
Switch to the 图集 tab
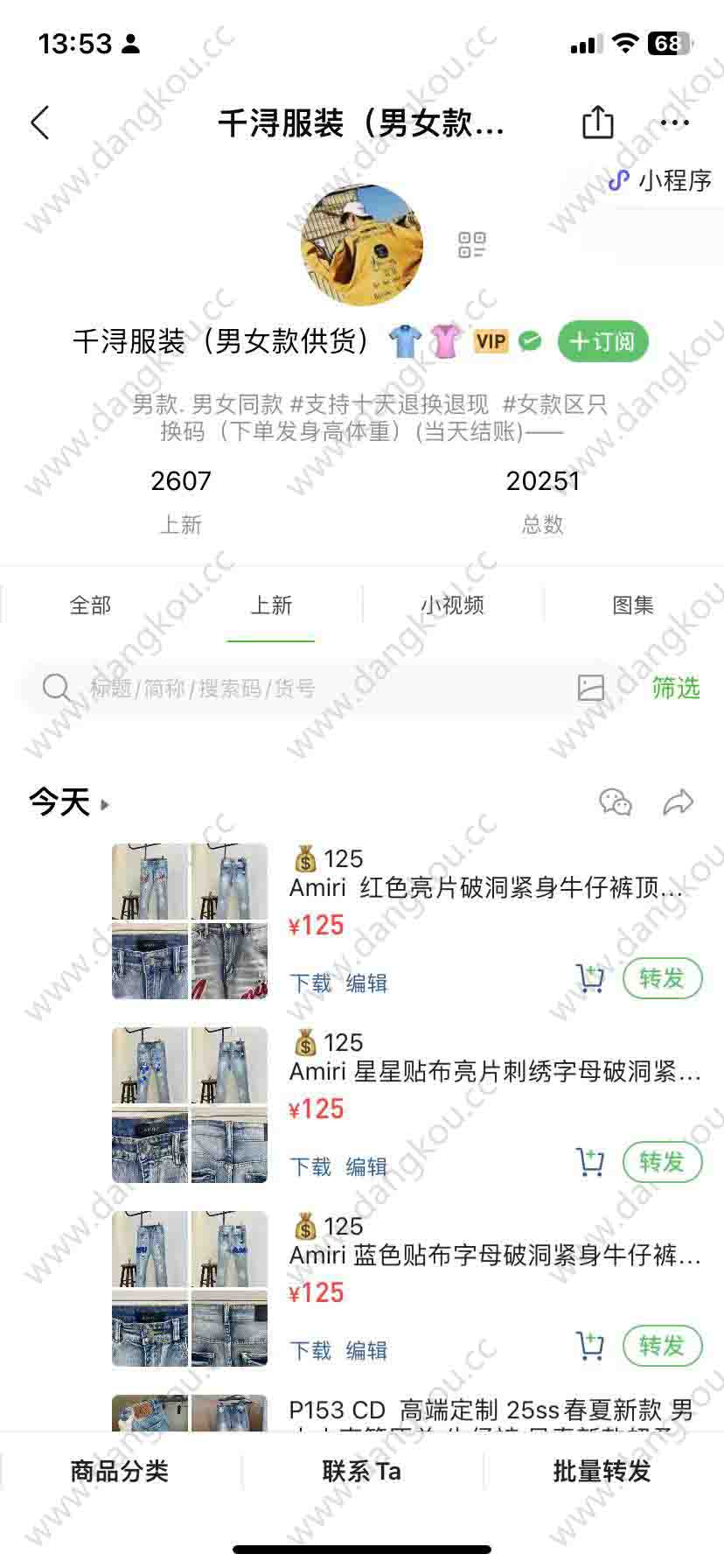(x=633, y=605)
